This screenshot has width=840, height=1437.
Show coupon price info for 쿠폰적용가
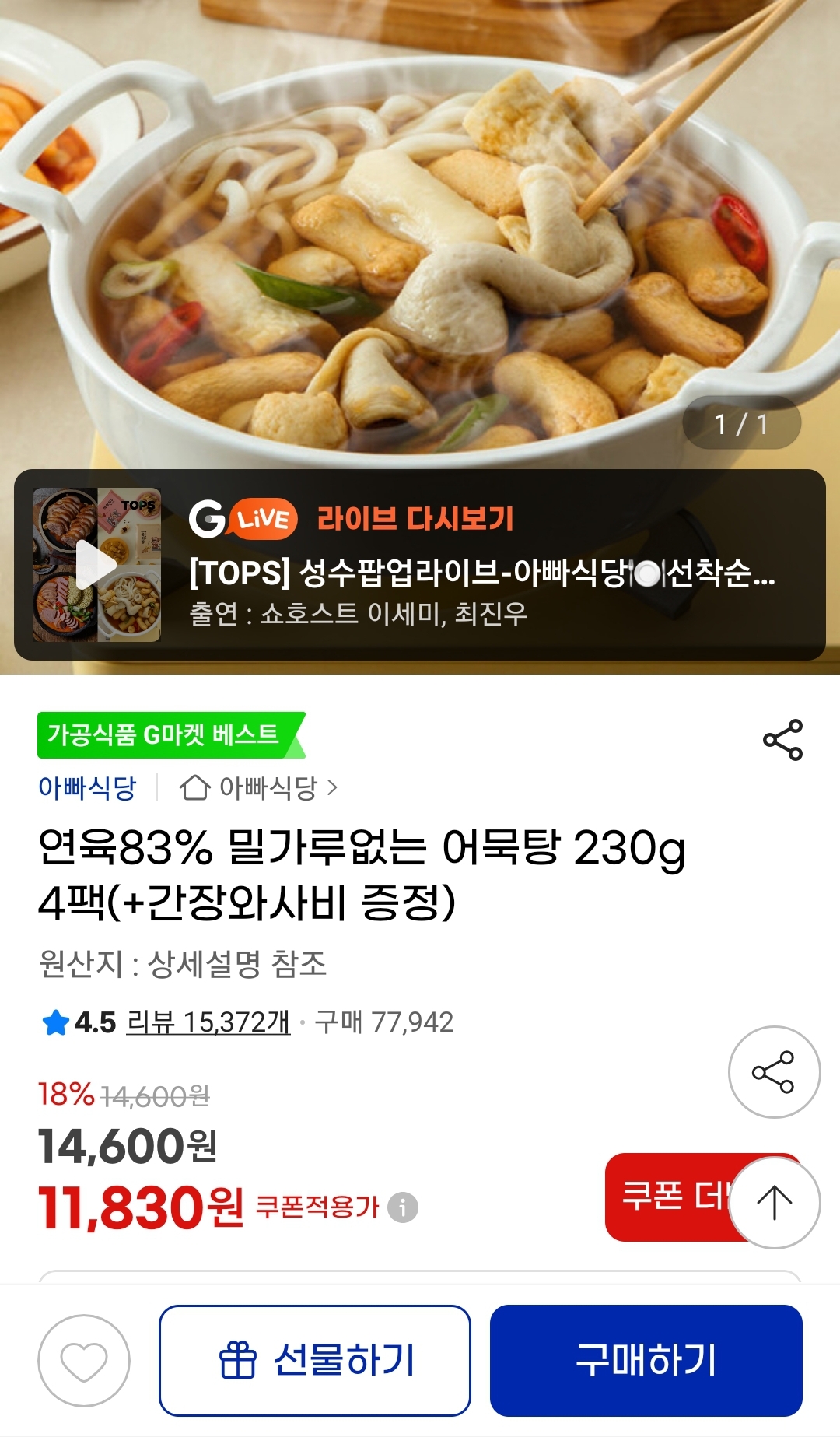tap(403, 1207)
